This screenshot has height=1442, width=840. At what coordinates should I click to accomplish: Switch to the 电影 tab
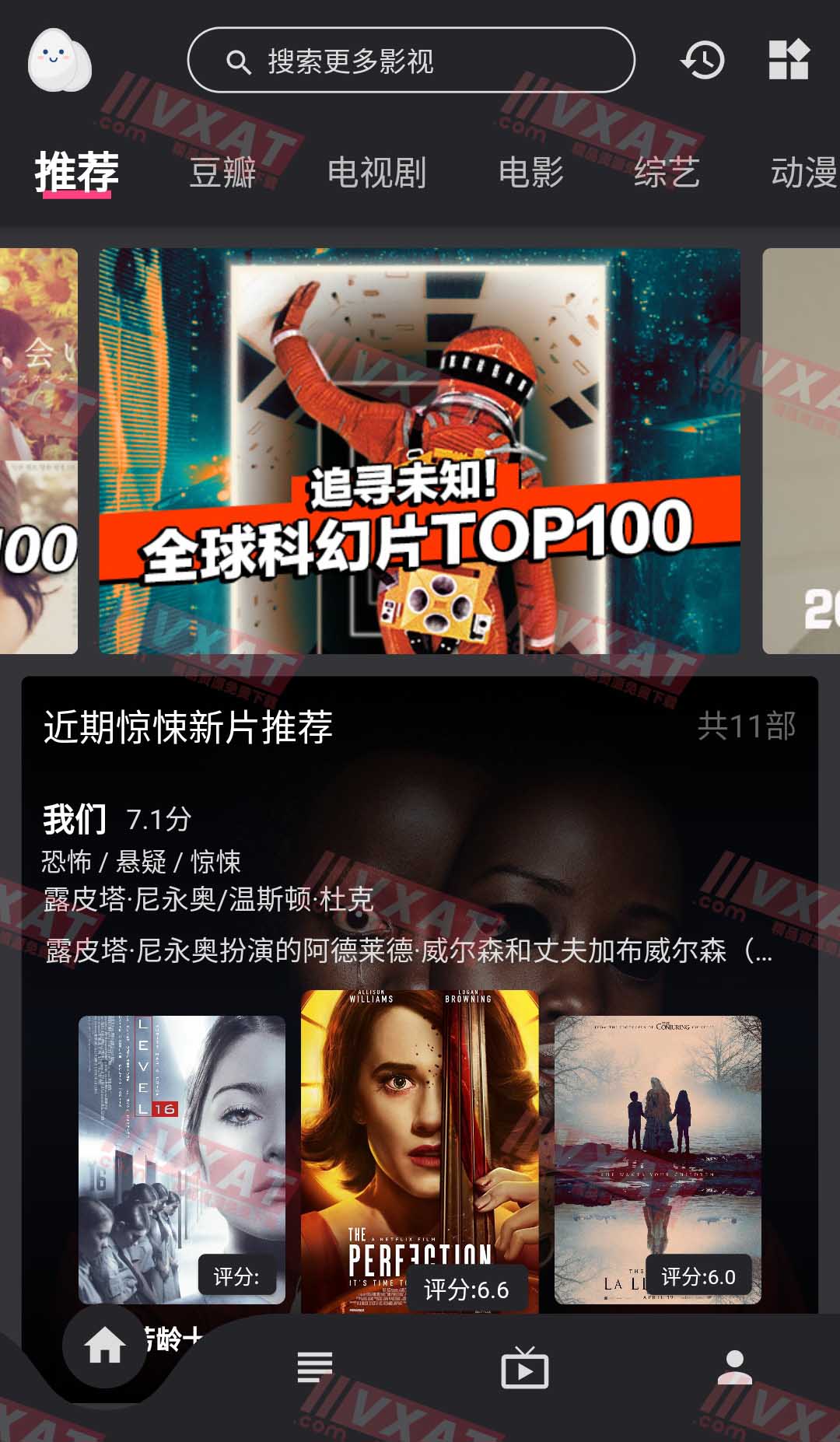(x=530, y=172)
